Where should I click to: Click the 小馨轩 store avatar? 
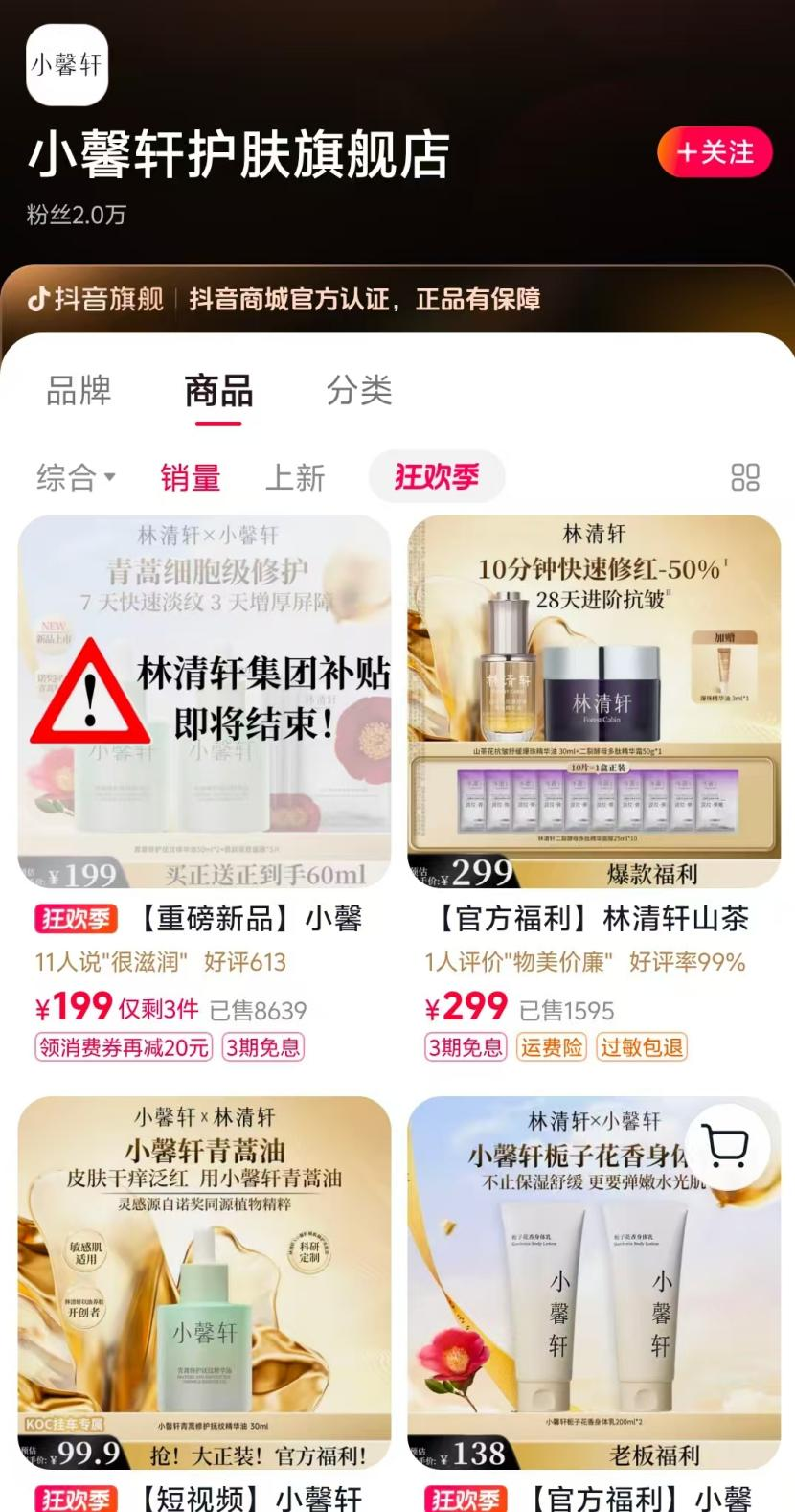[66, 65]
